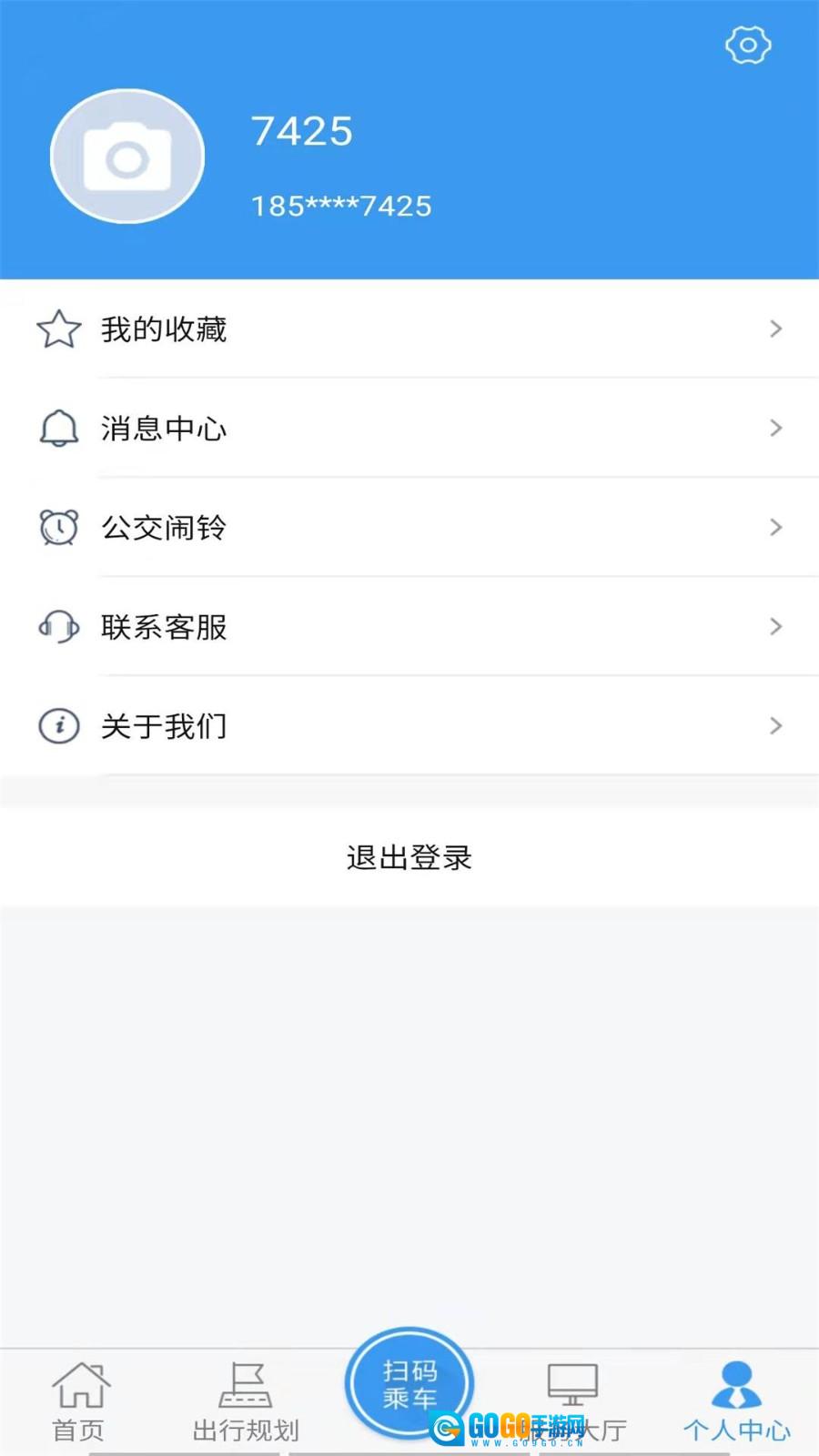Viewport: 819px width, 1456px height.
Task: Go to 消息中心 message center
Action: [x=409, y=429]
